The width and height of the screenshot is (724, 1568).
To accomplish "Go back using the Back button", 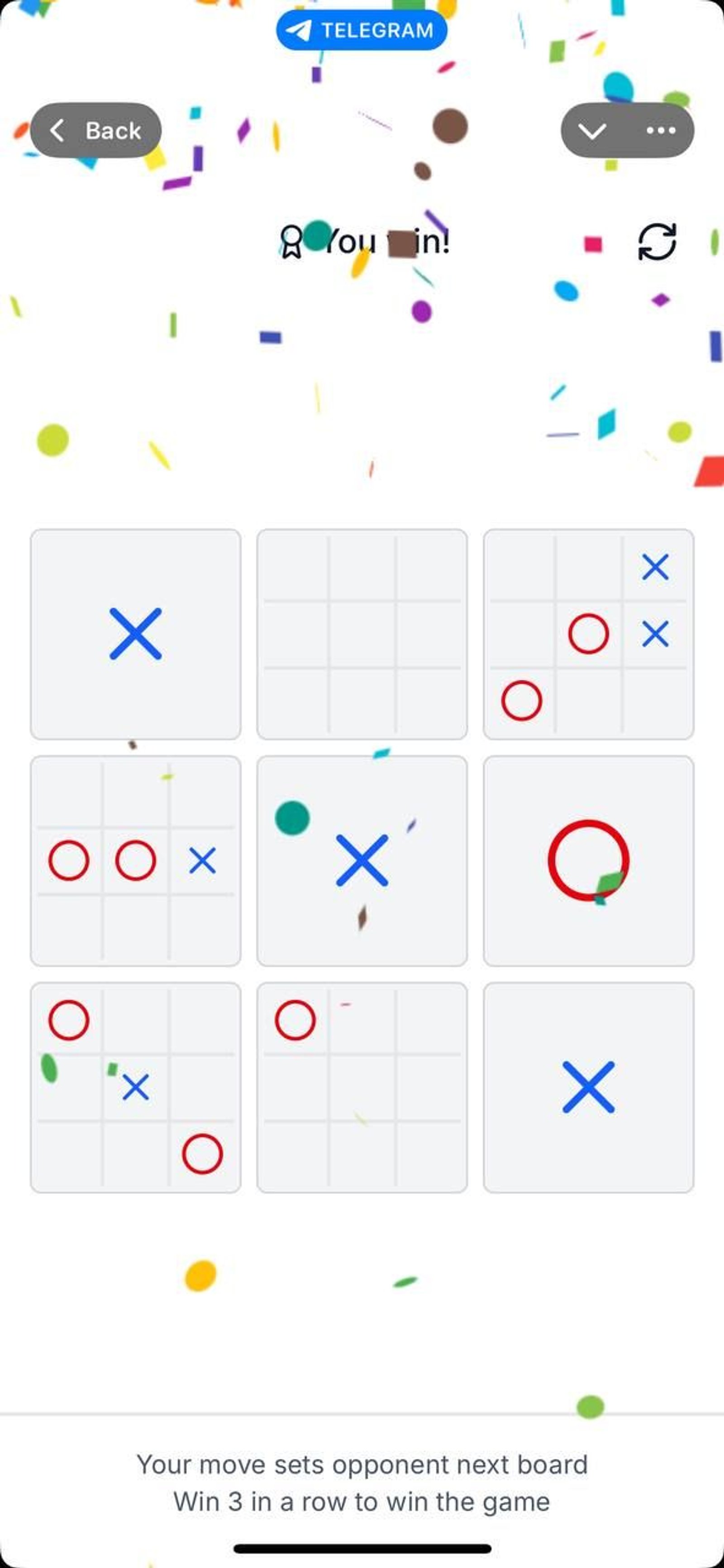I will pos(95,130).
